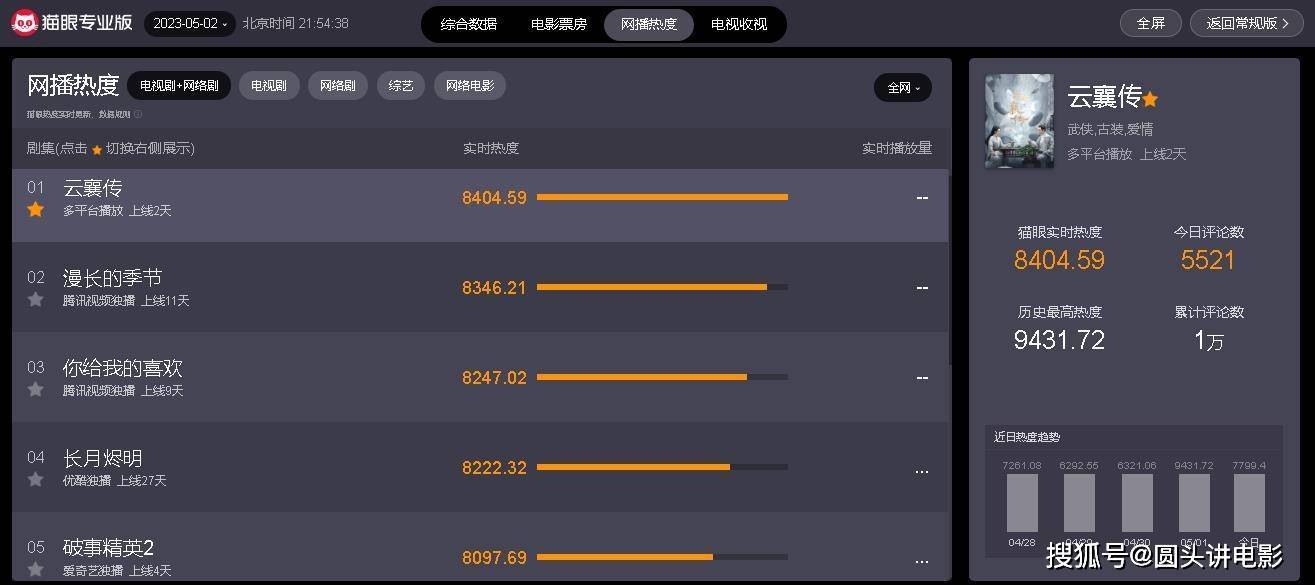Screen dimensions: 1315x585
Task: Expand the 全网 platform dropdown
Action: tap(902, 88)
